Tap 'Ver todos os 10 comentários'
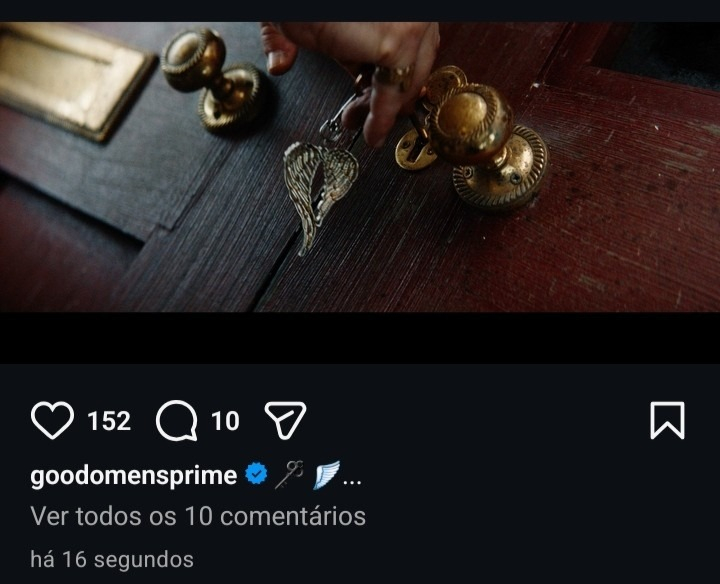Screen dimensions: 720x584 click(x=198, y=516)
